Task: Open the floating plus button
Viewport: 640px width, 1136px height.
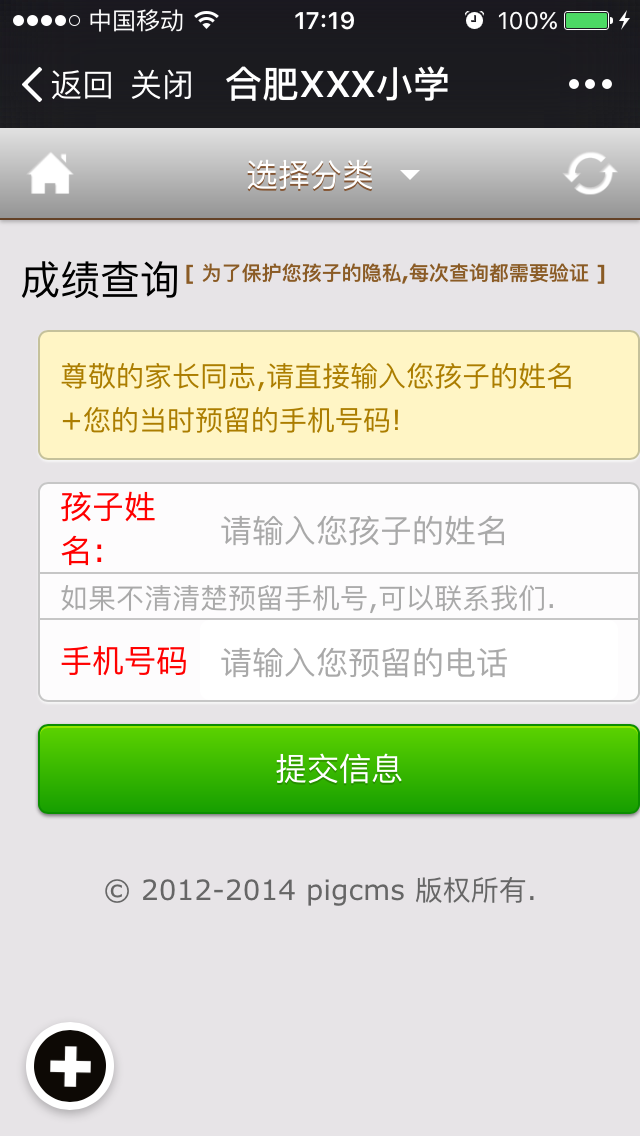Action: (70, 1066)
